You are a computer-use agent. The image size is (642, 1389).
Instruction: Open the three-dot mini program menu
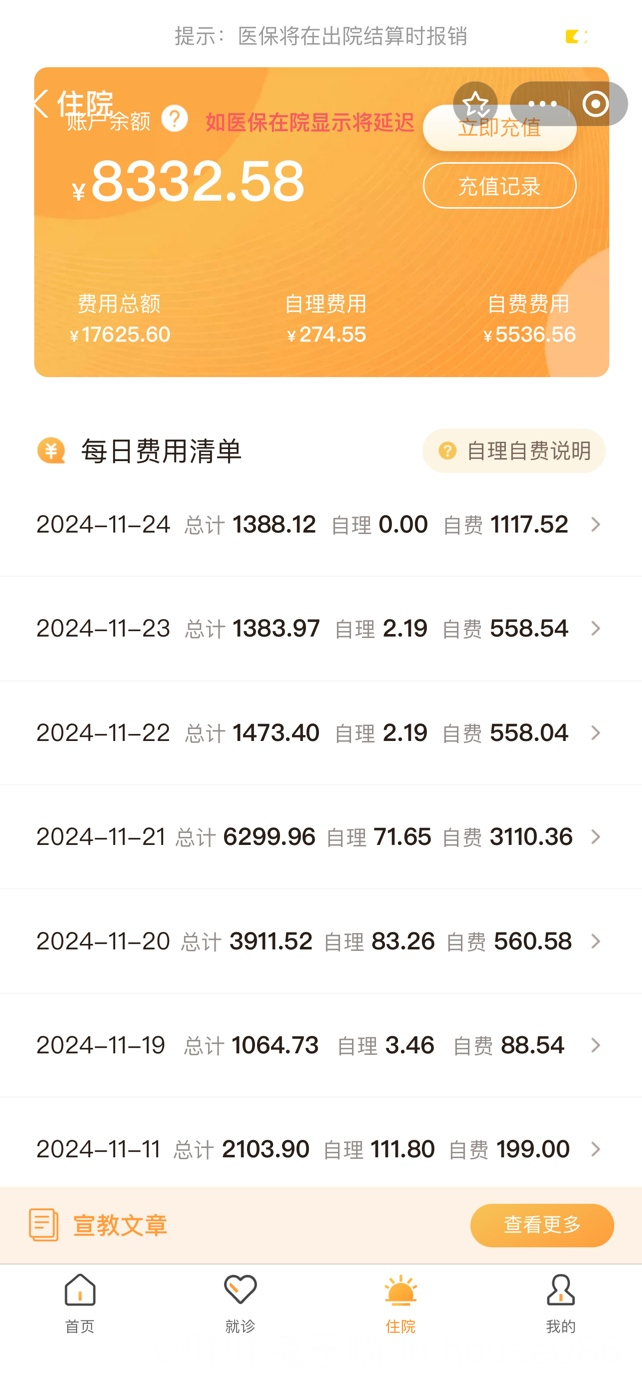point(542,104)
